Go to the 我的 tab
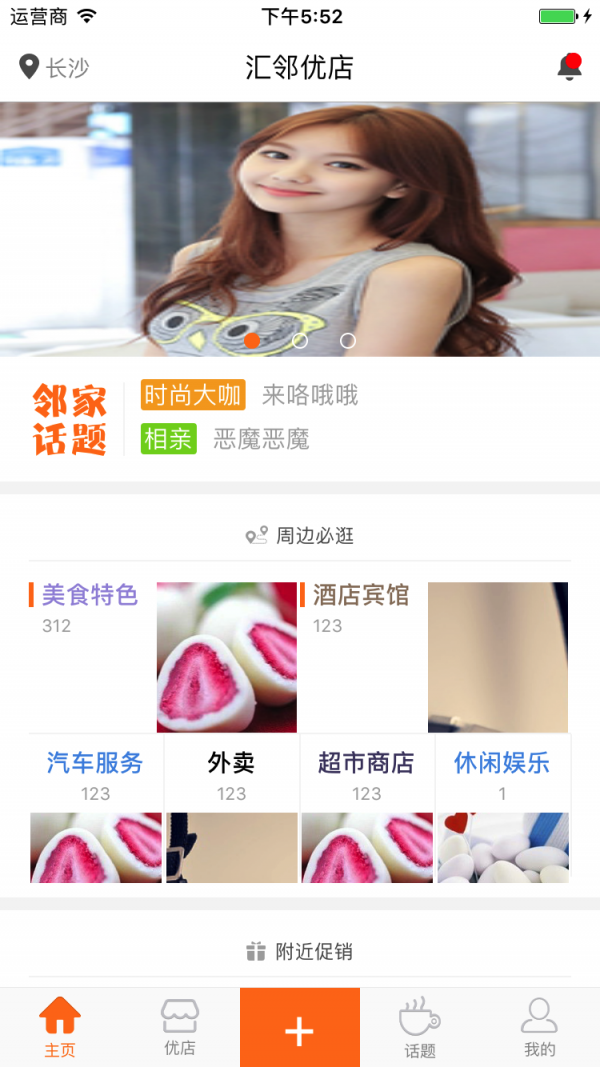The width and height of the screenshot is (600, 1067). (x=539, y=1027)
